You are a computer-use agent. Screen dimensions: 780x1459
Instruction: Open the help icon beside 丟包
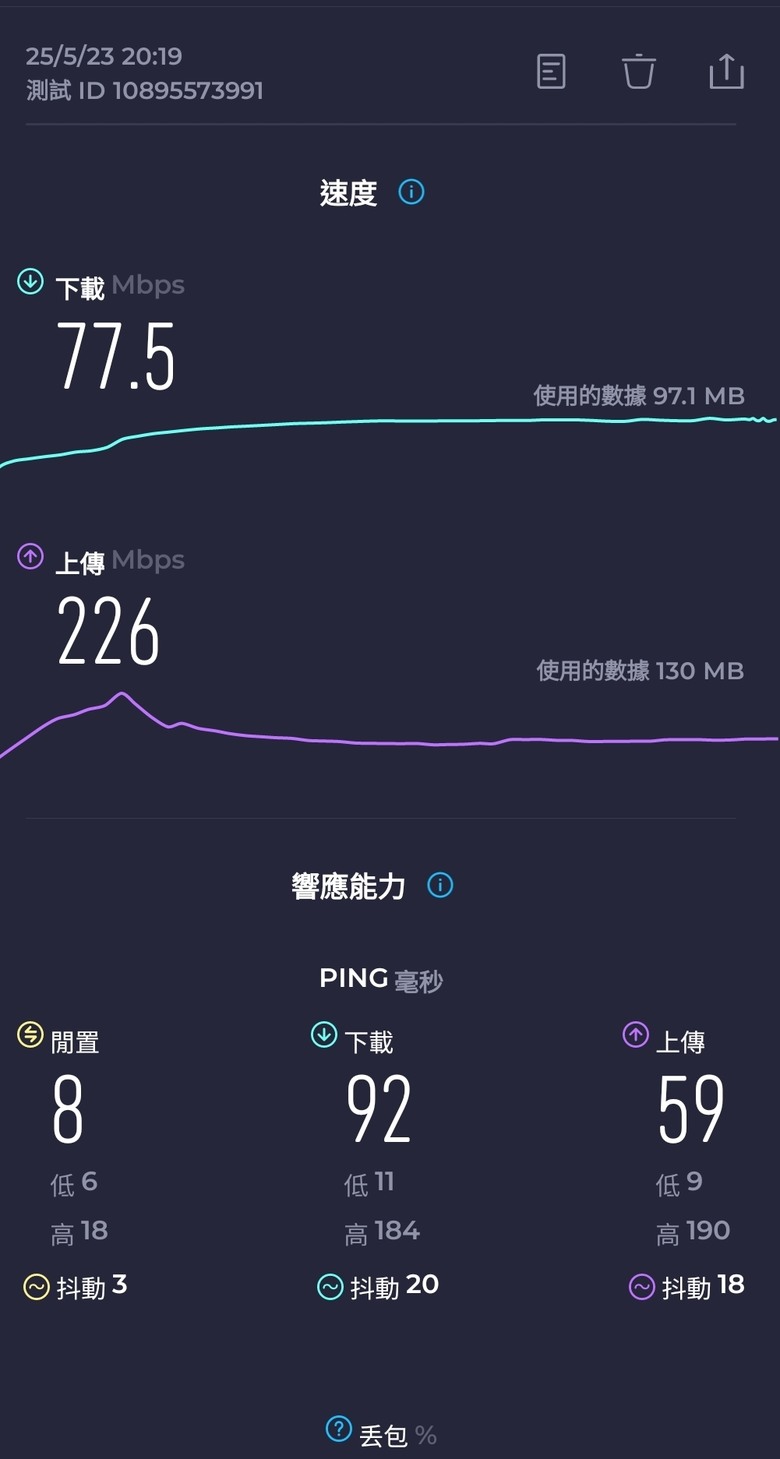point(339,1429)
